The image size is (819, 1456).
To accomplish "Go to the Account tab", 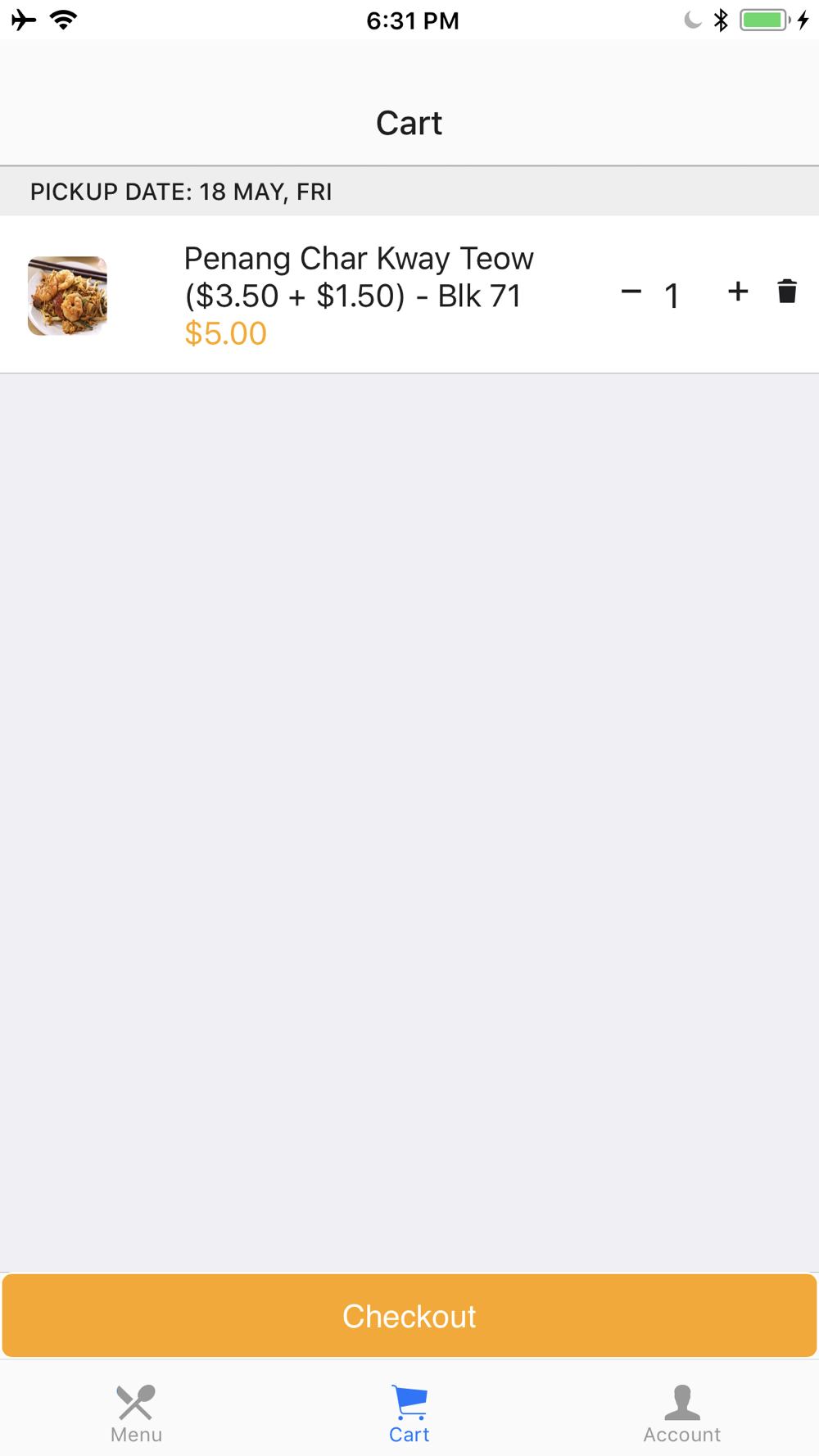I will point(681,1413).
